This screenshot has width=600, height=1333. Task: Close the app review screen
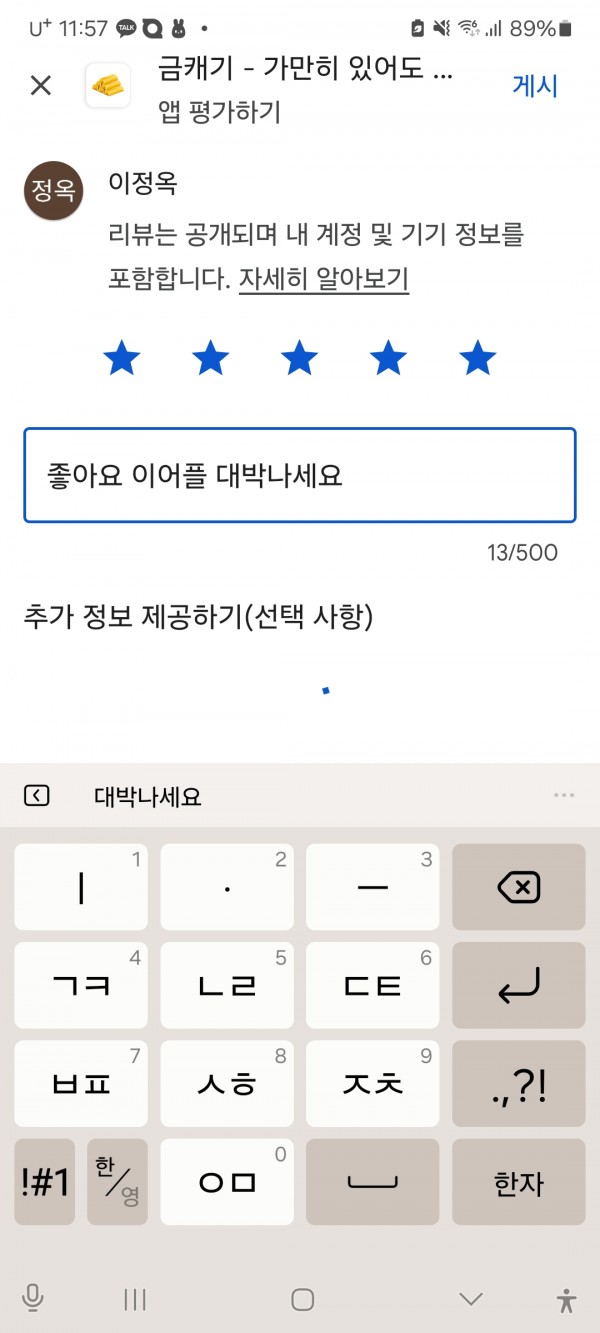tap(40, 85)
